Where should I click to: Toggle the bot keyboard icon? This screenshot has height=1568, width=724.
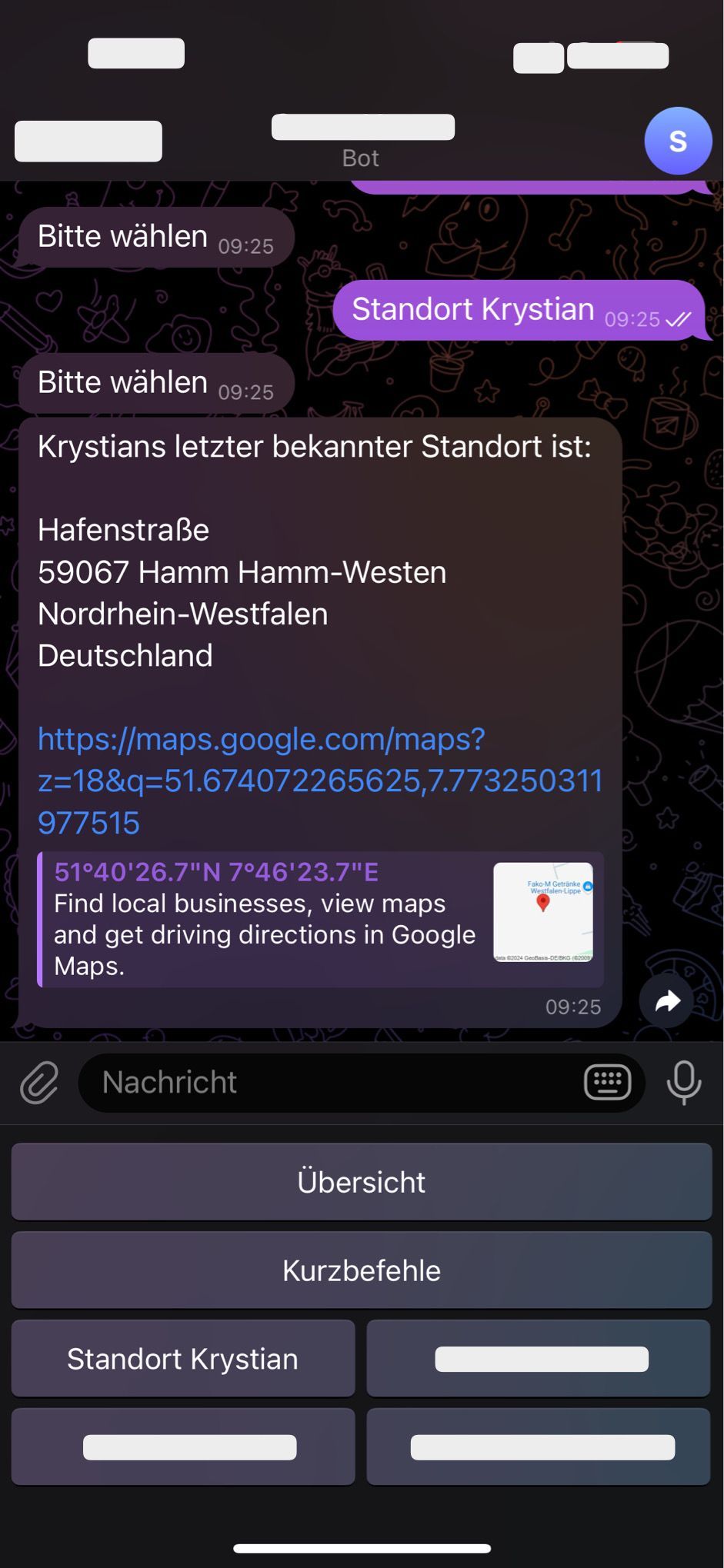click(x=608, y=1082)
